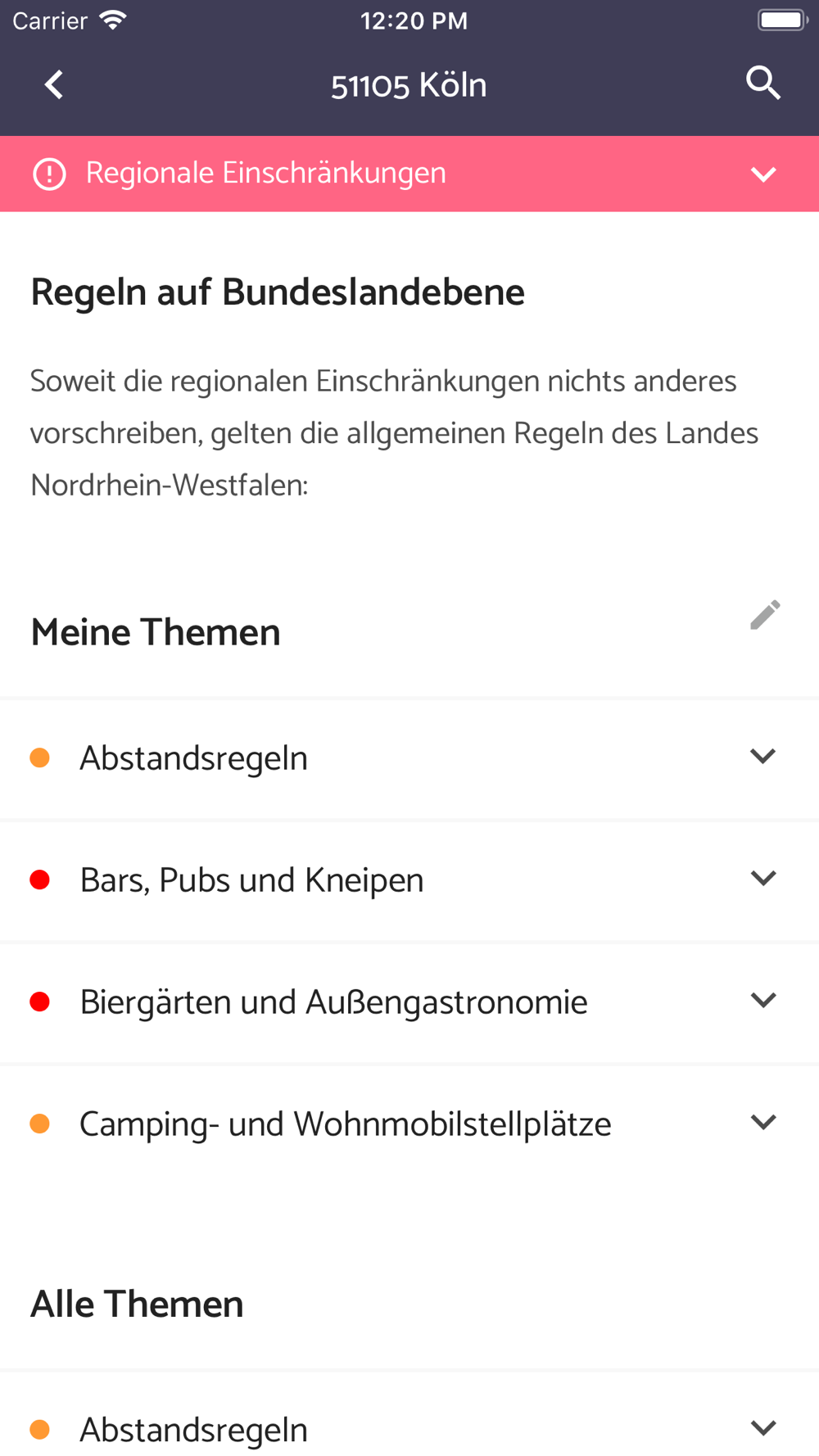Expand Bars, Pubs und Kneipen

tap(409, 880)
